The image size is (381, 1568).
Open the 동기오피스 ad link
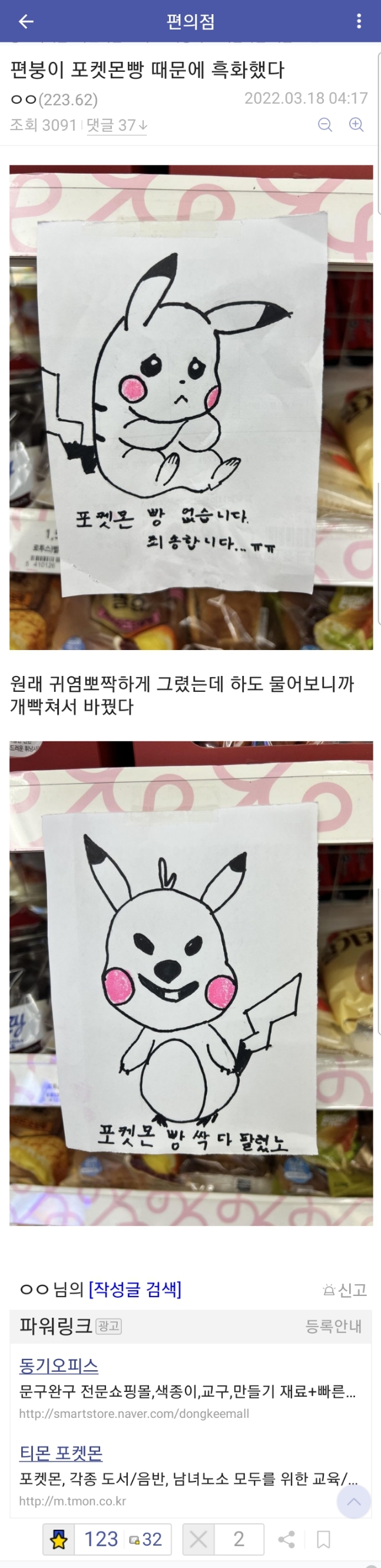58,1366
